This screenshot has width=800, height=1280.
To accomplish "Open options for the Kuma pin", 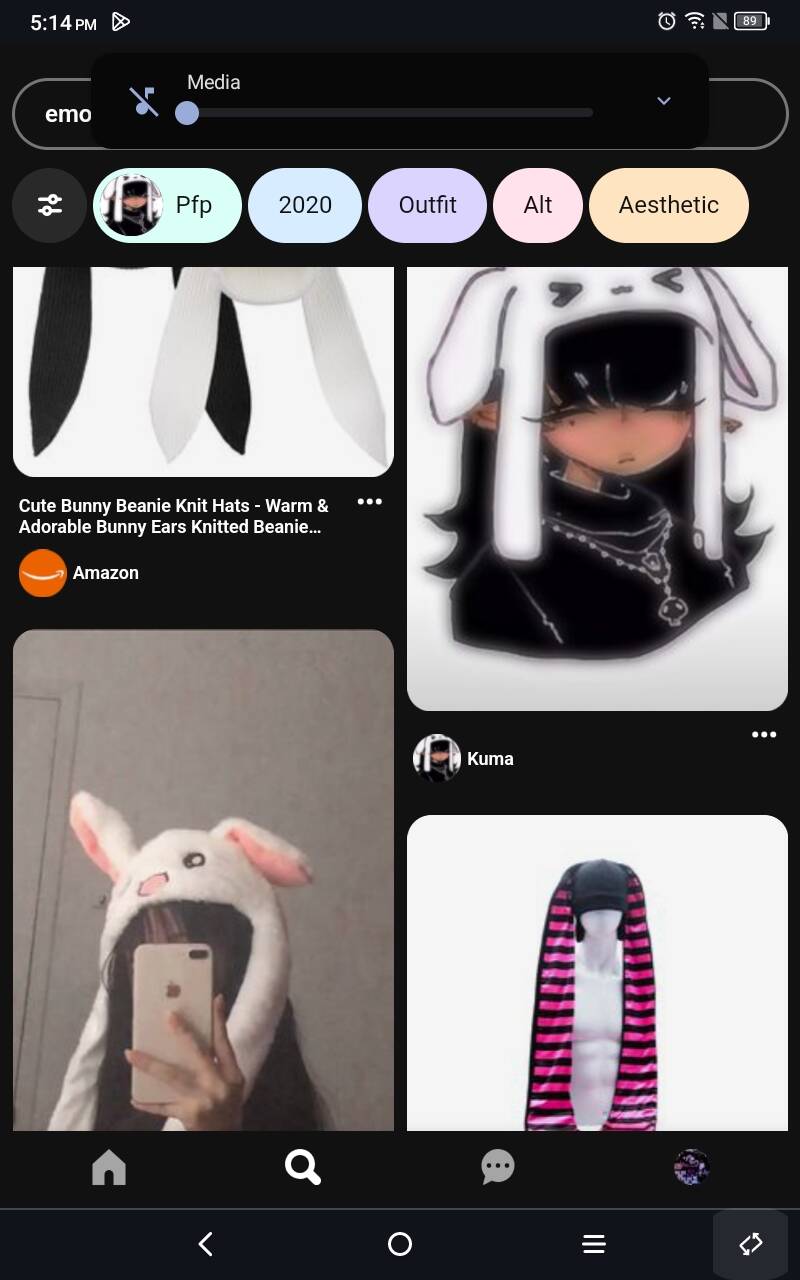I will tap(763, 734).
